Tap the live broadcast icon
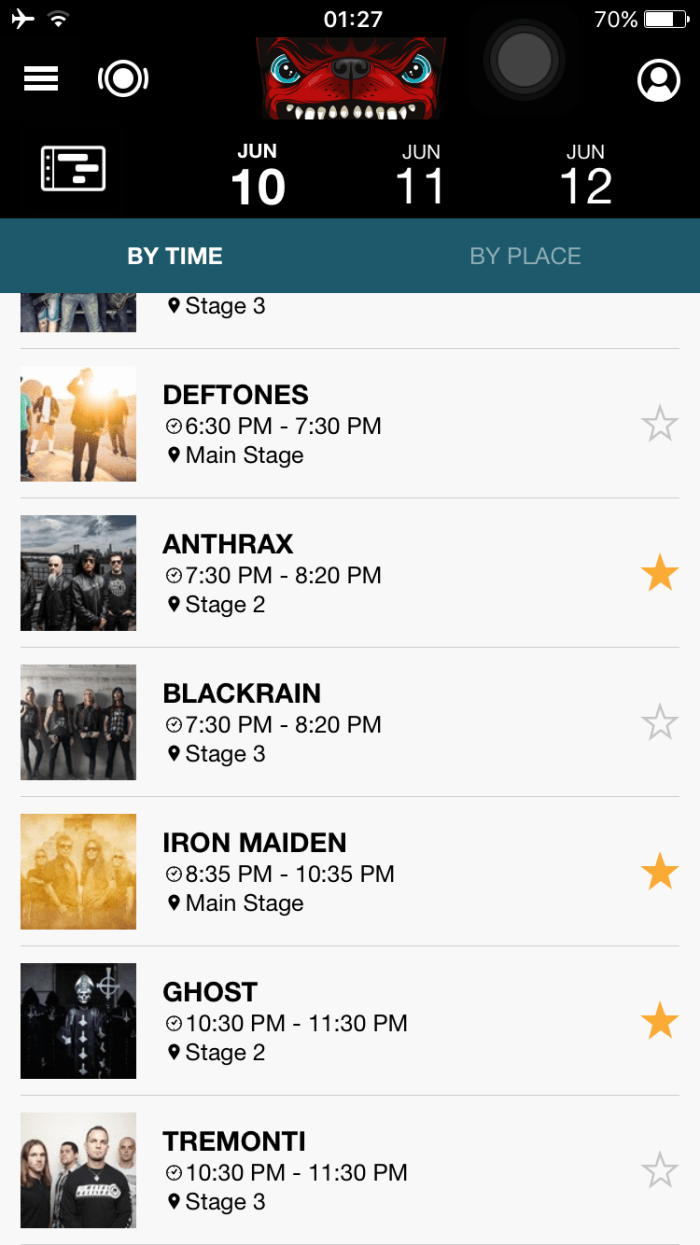700x1245 pixels. pyautogui.click(x=123, y=79)
